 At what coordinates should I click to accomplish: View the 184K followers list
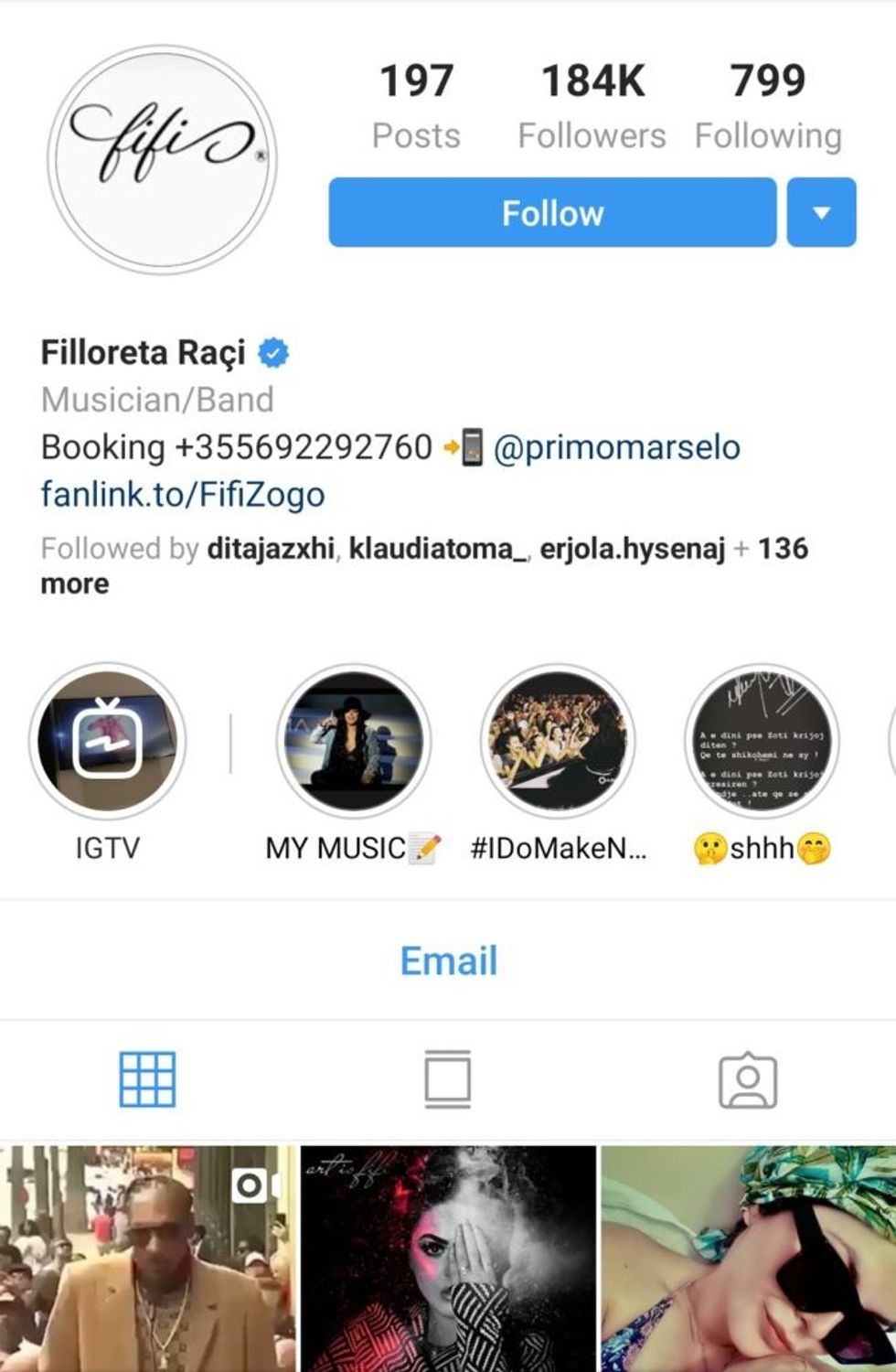tap(592, 105)
